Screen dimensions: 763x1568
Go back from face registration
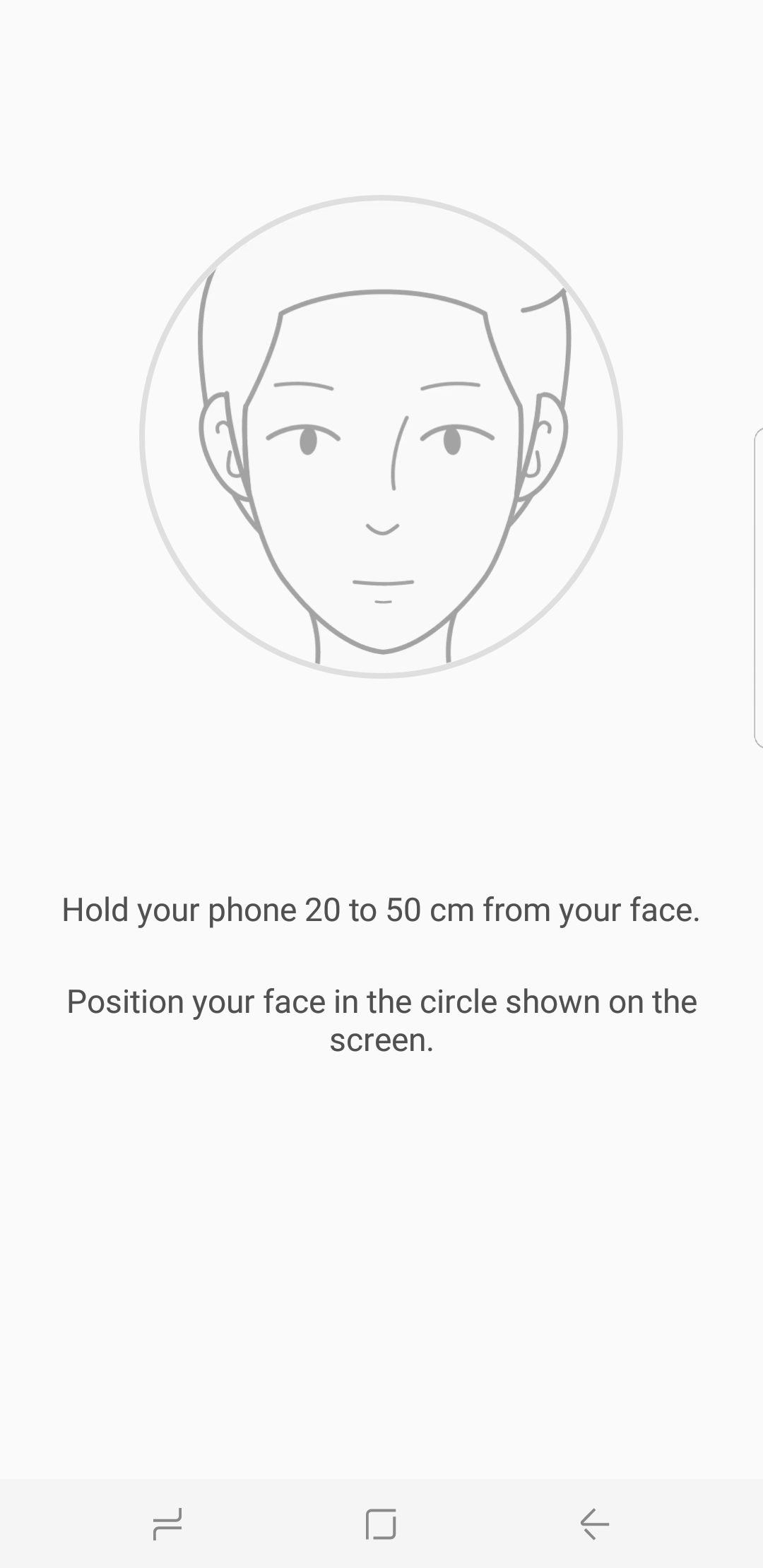click(x=594, y=1524)
